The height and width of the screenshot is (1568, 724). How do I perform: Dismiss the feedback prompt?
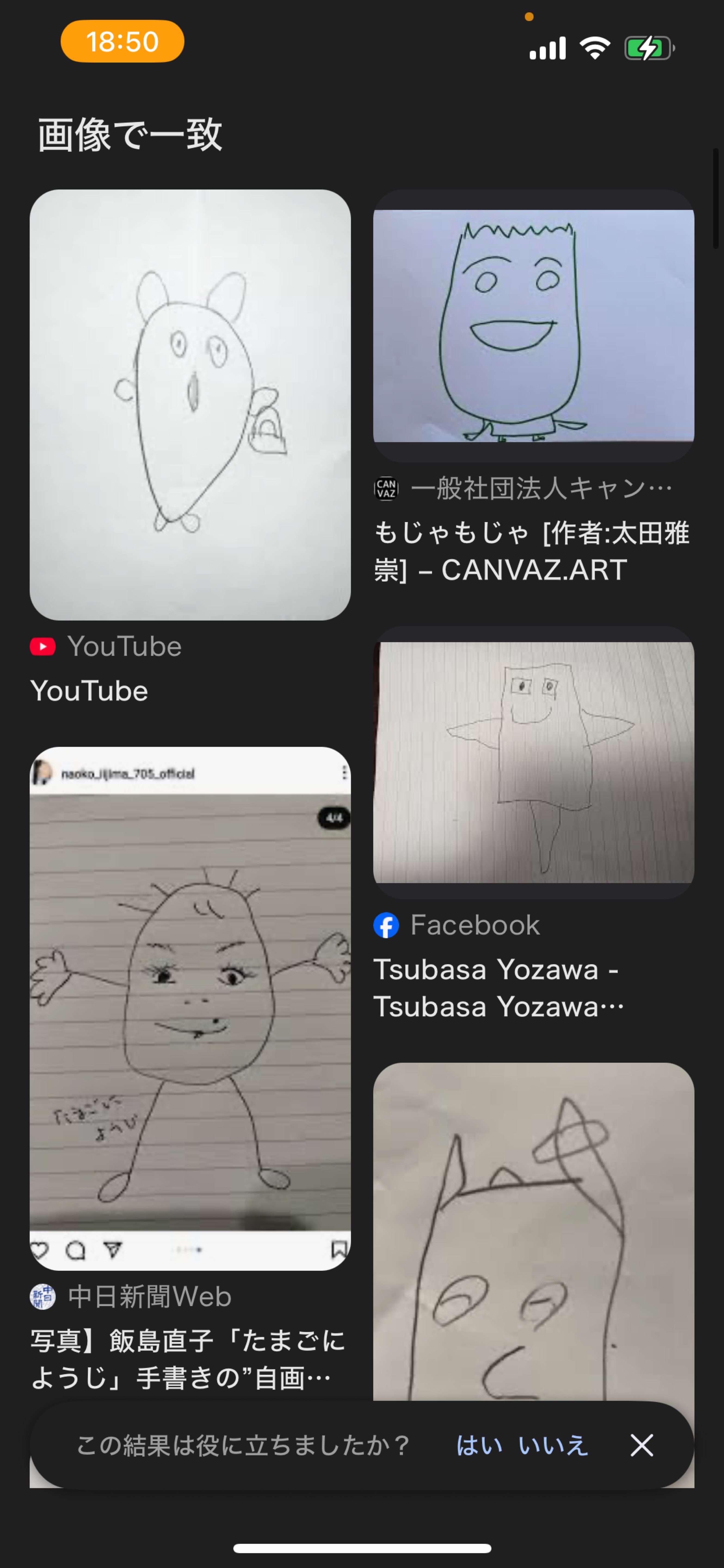(x=641, y=1445)
